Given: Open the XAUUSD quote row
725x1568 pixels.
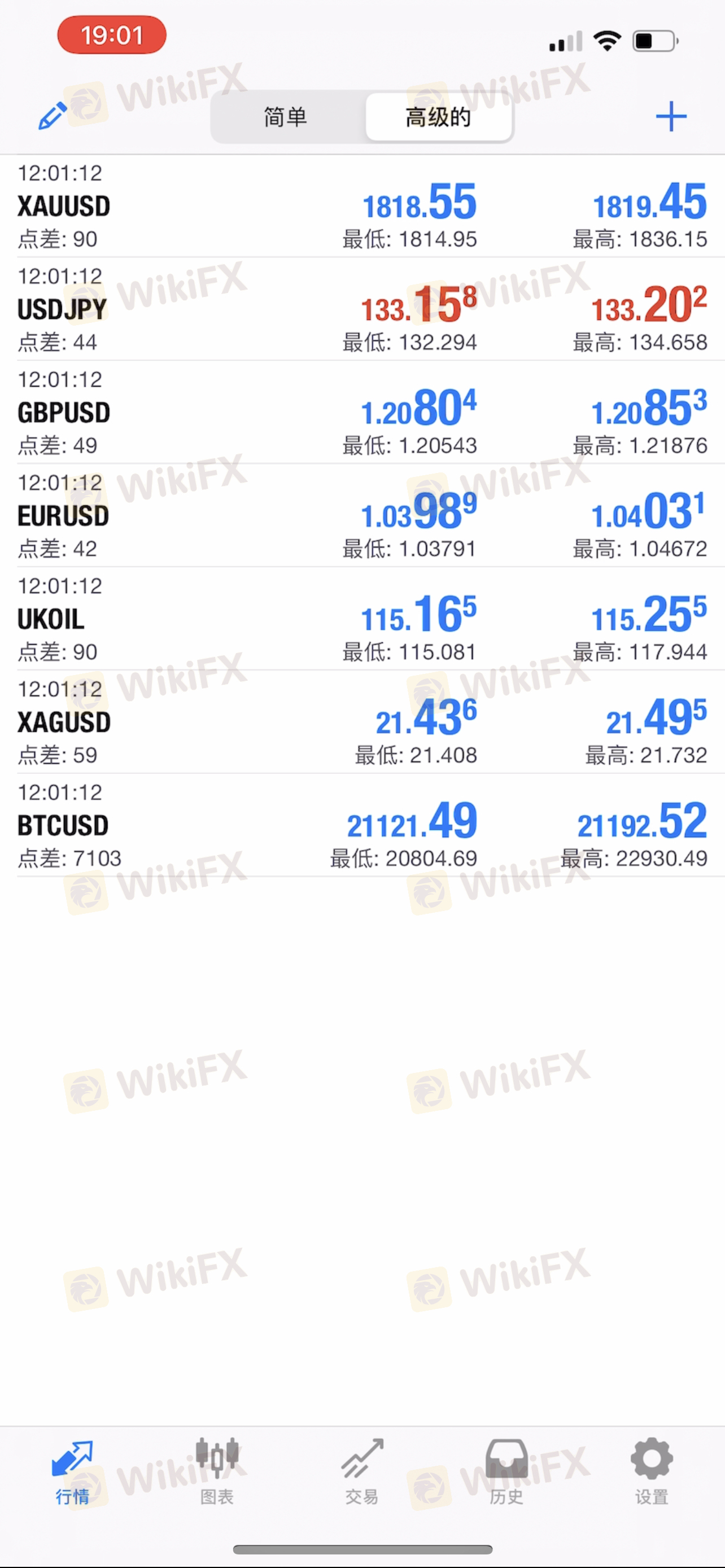Looking at the screenshot, I should coord(362,206).
